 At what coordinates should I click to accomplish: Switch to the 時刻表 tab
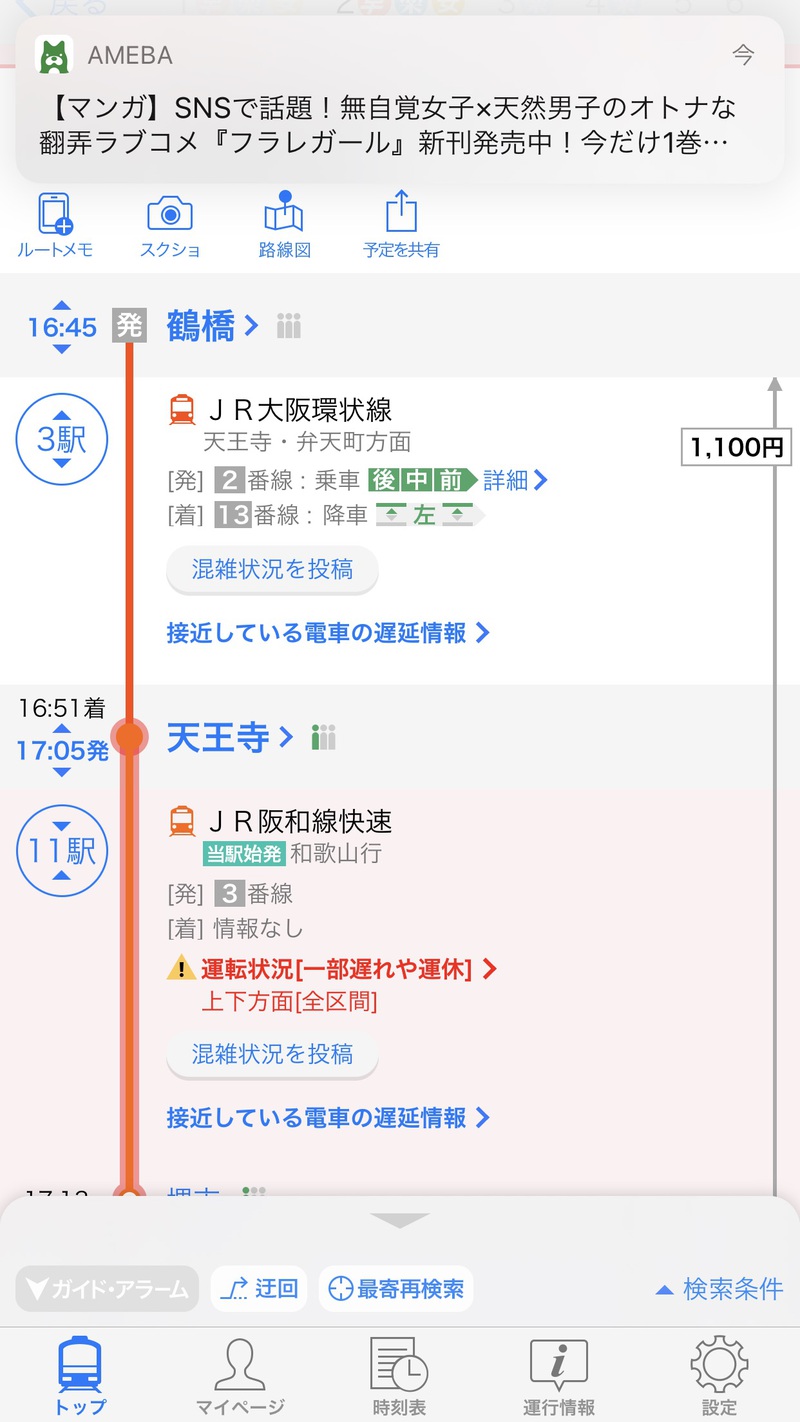(399, 1376)
